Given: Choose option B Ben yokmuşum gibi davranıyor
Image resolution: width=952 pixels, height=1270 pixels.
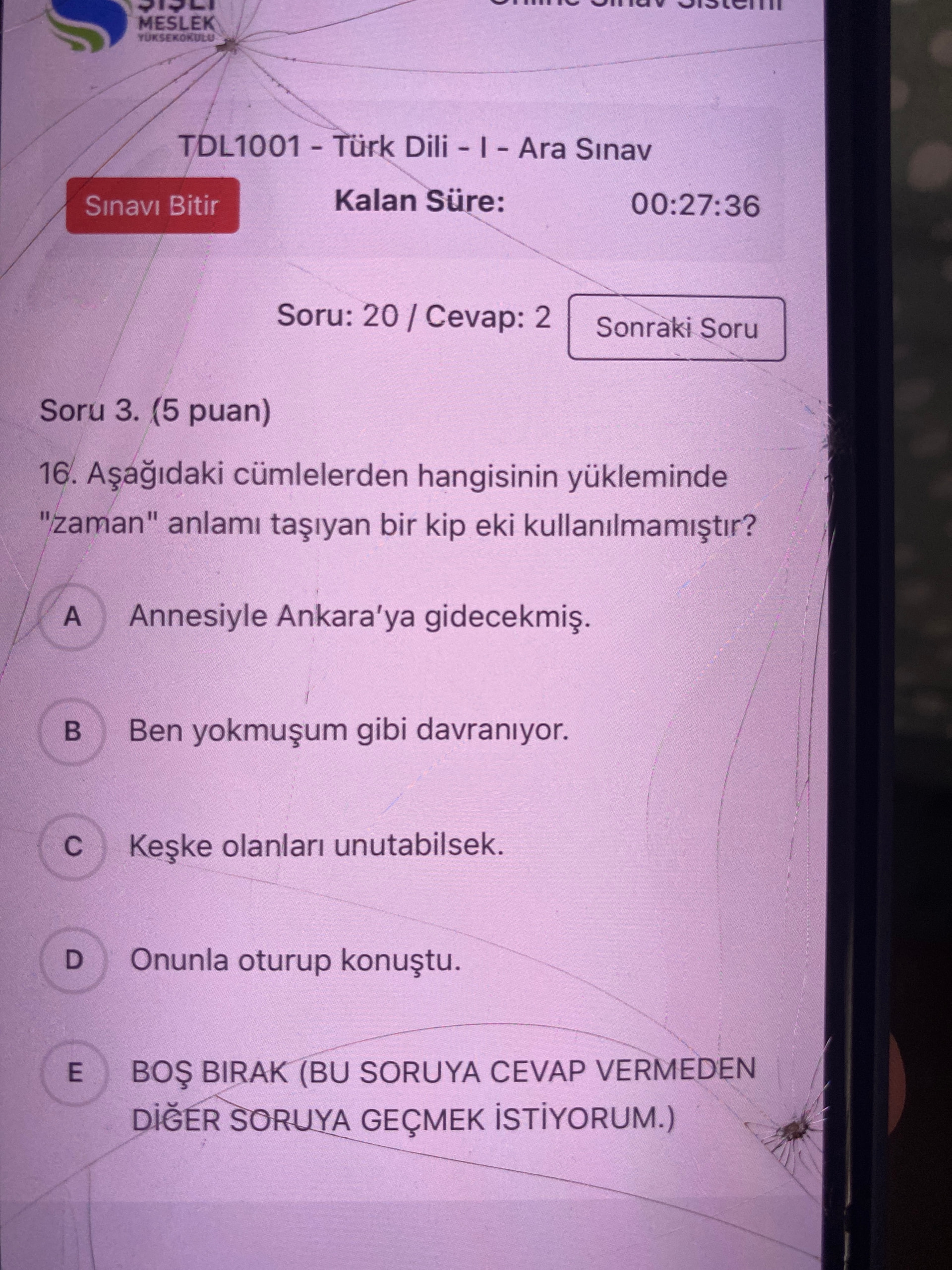Looking at the screenshot, I should pos(72,731).
